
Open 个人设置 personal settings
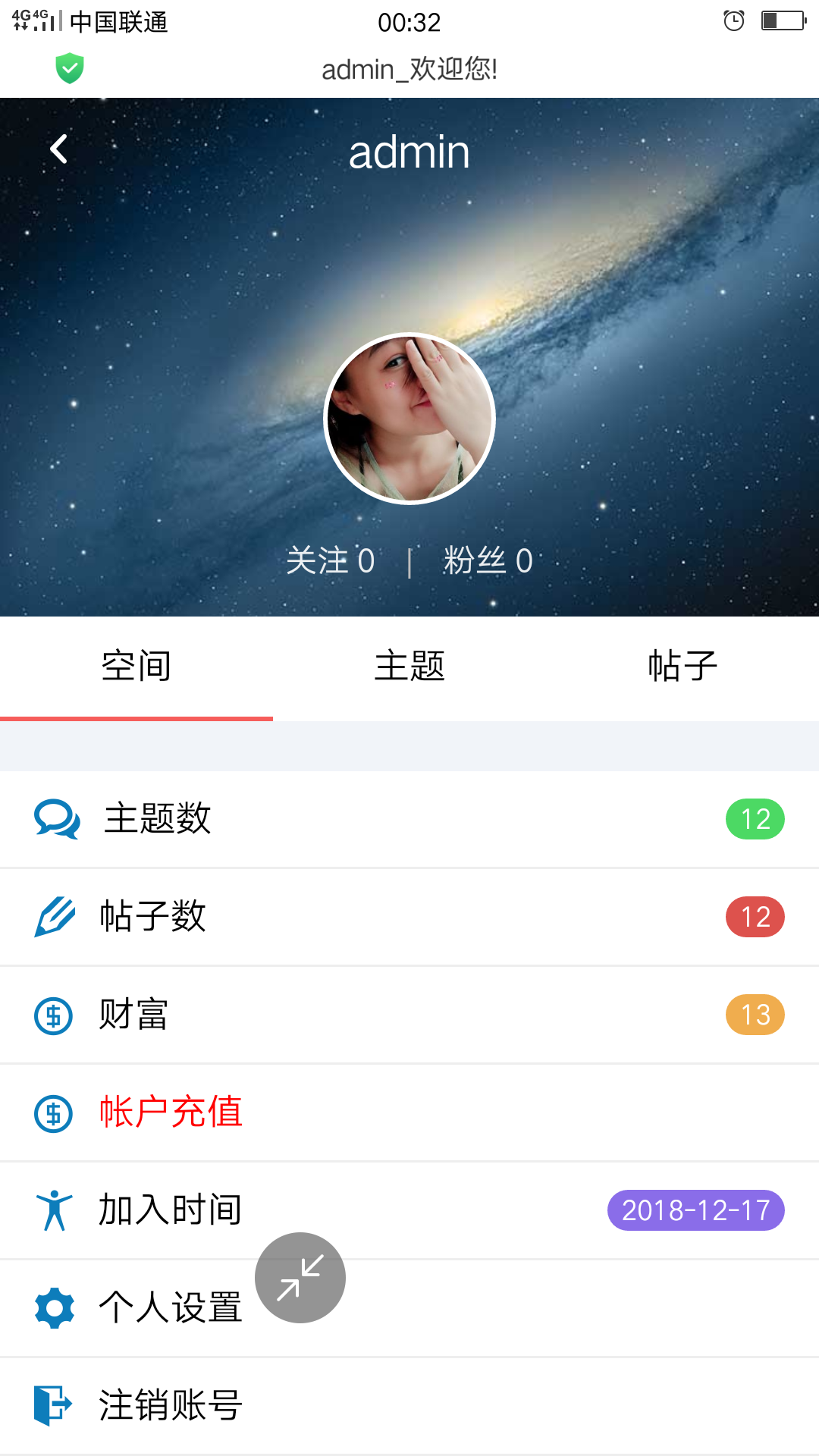[409, 1308]
